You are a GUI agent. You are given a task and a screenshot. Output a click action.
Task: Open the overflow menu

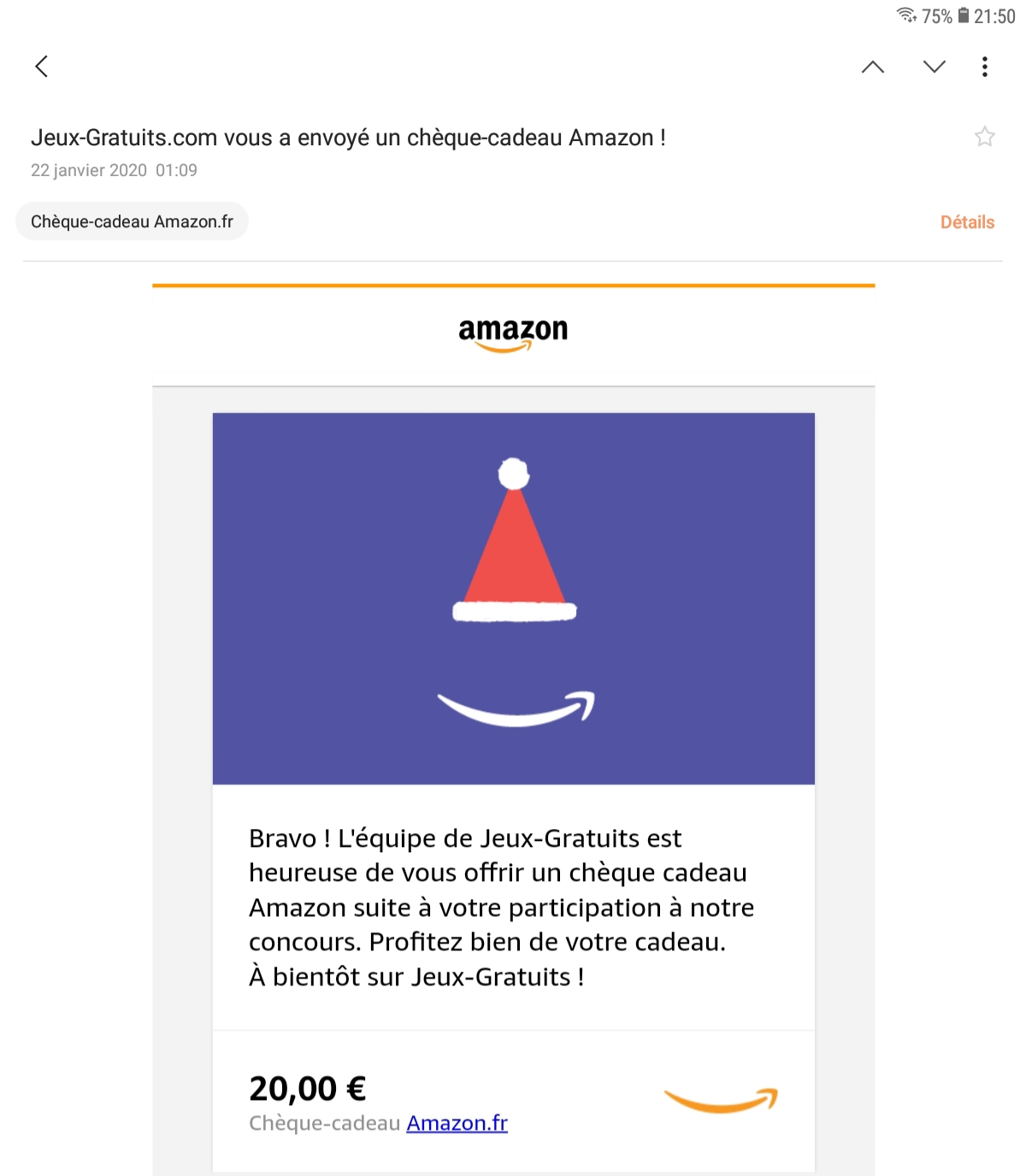(x=985, y=67)
